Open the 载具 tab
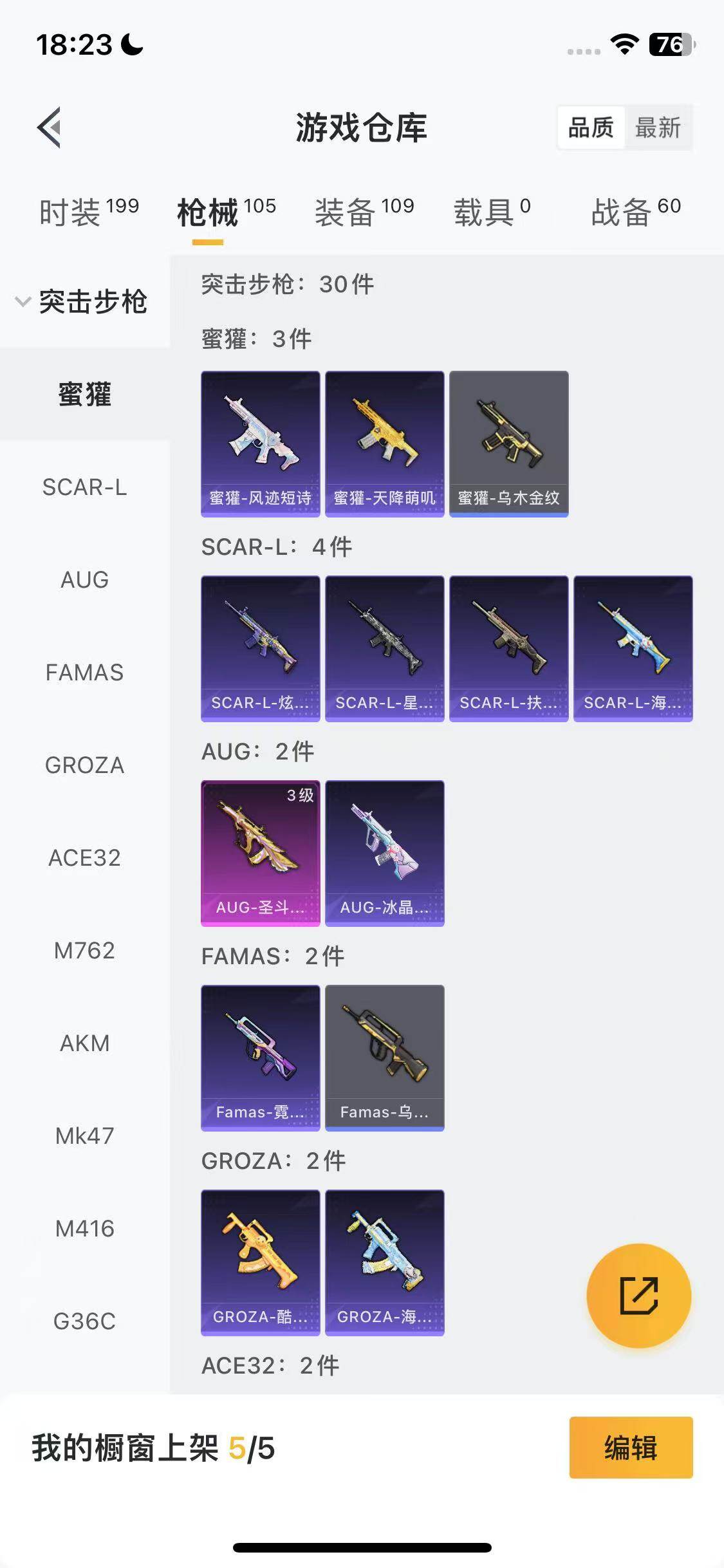724x1568 pixels. click(492, 212)
